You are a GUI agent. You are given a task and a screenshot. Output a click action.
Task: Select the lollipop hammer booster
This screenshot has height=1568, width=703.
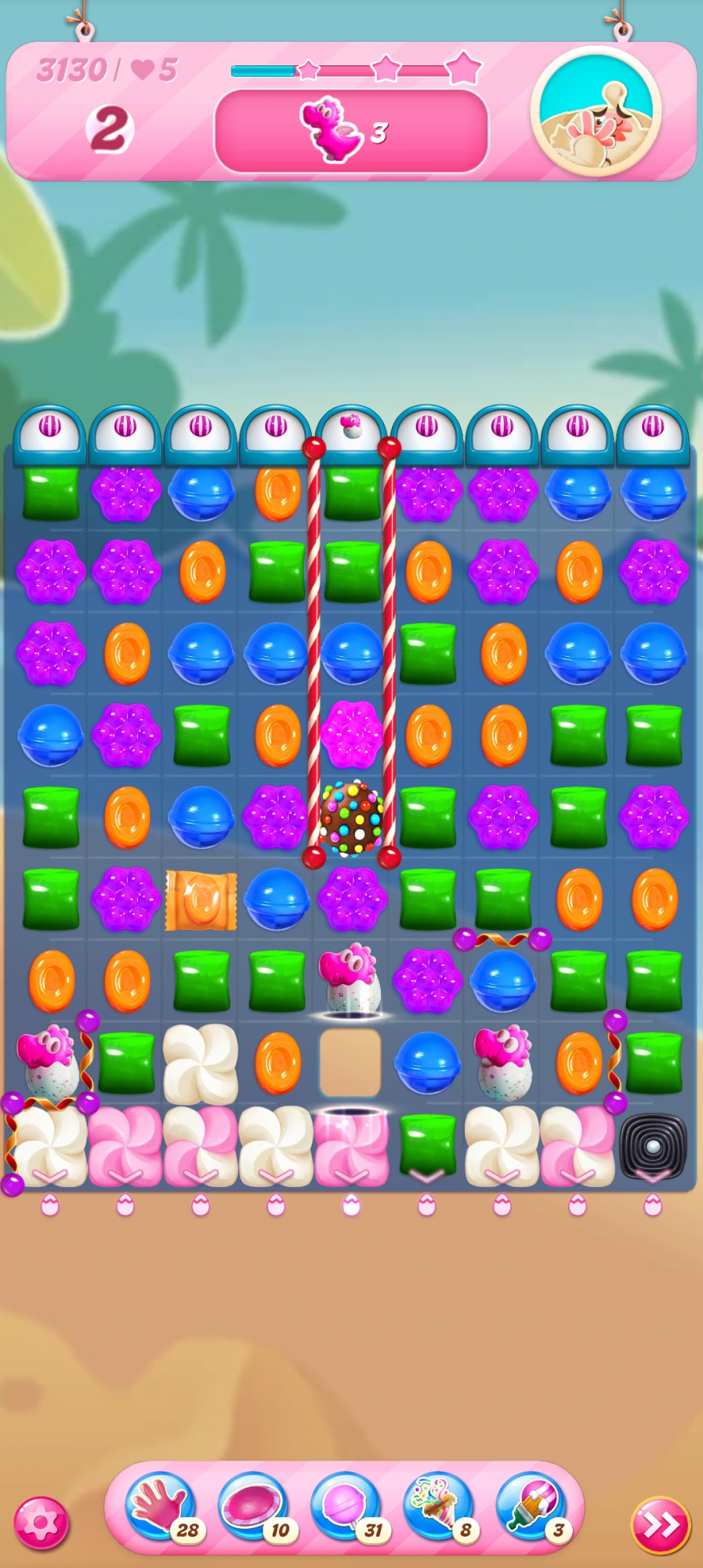pos(346,1506)
